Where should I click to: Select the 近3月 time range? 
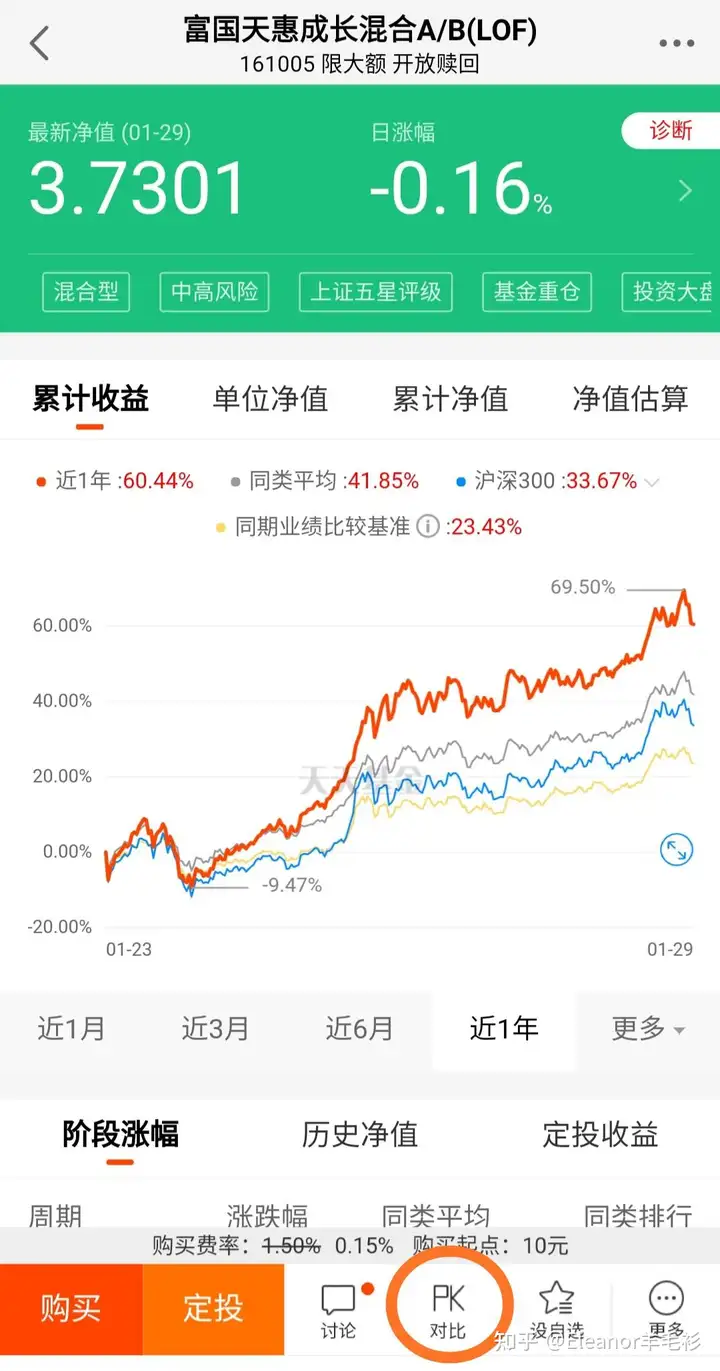pyautogui.click(x=215, y=1028)
